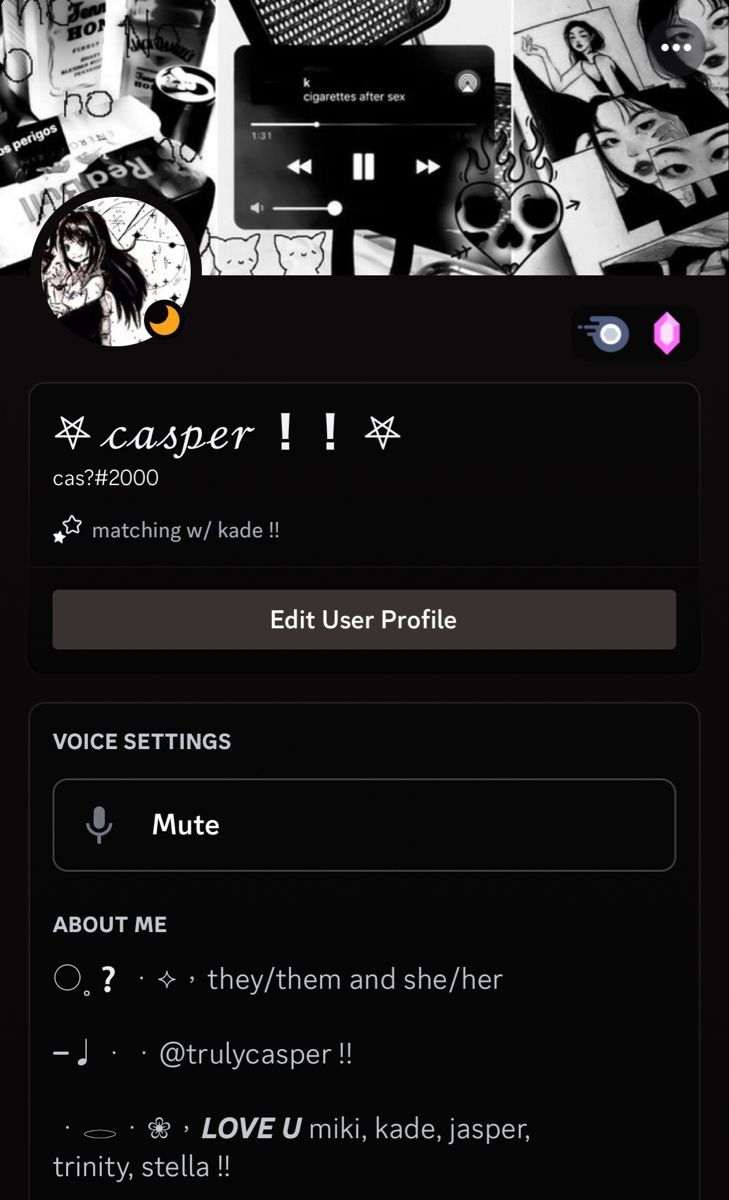Mute the microphone in voice settings
This screenshot has width=729, height=1200.
(x=364, y=825)
